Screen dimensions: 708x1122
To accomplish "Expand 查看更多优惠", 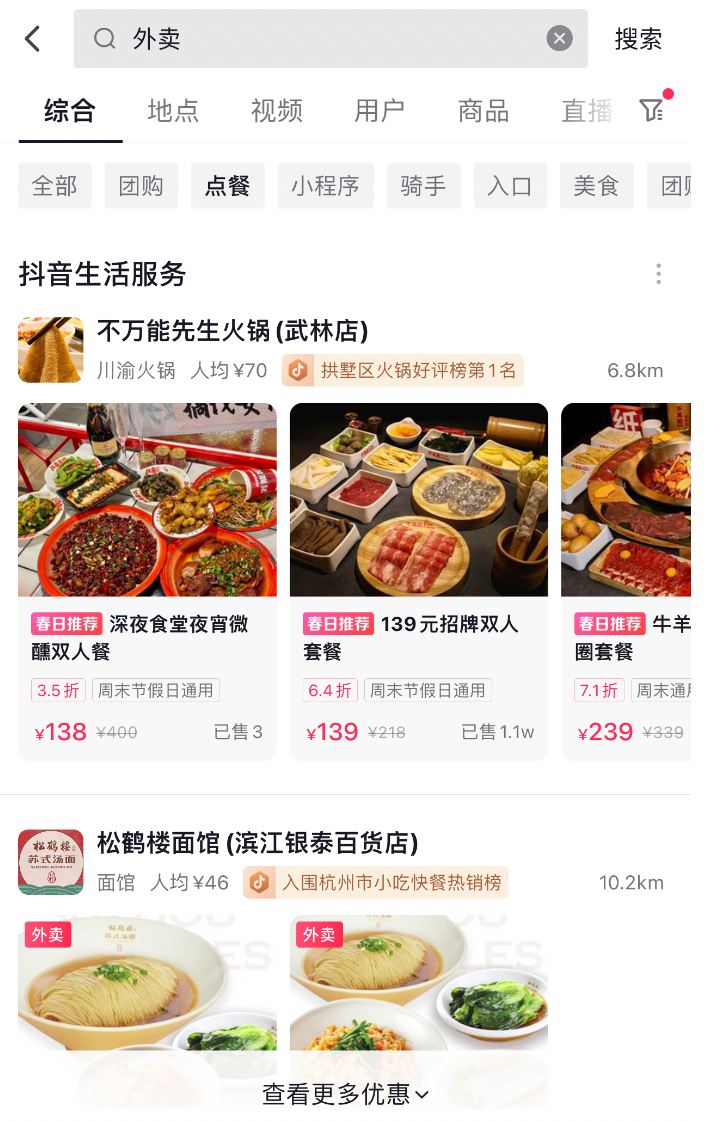I will [x=345, y=1094].
